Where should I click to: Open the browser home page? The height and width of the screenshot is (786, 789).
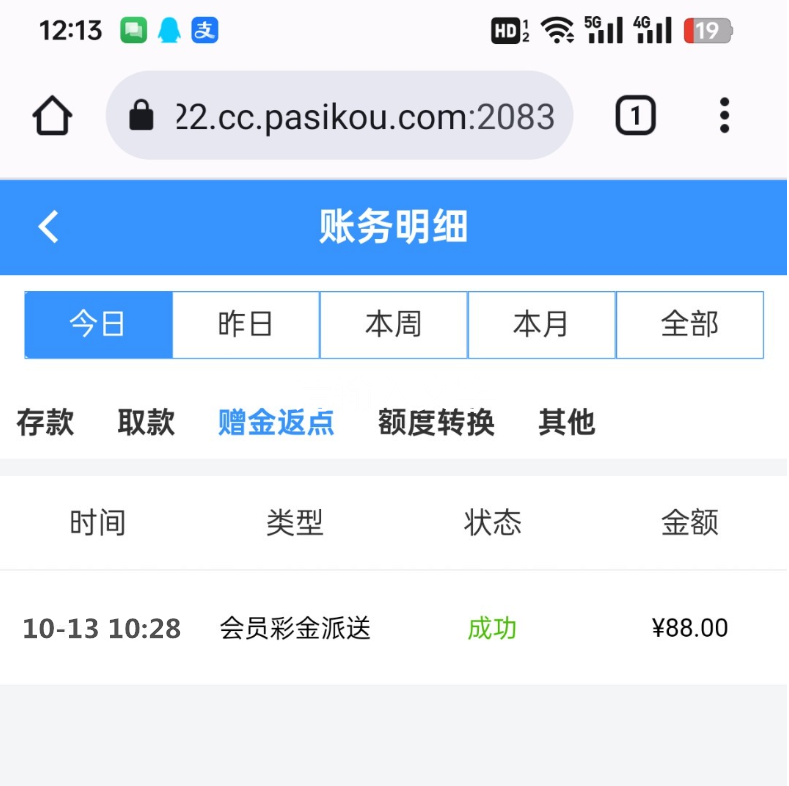(52, 117)
